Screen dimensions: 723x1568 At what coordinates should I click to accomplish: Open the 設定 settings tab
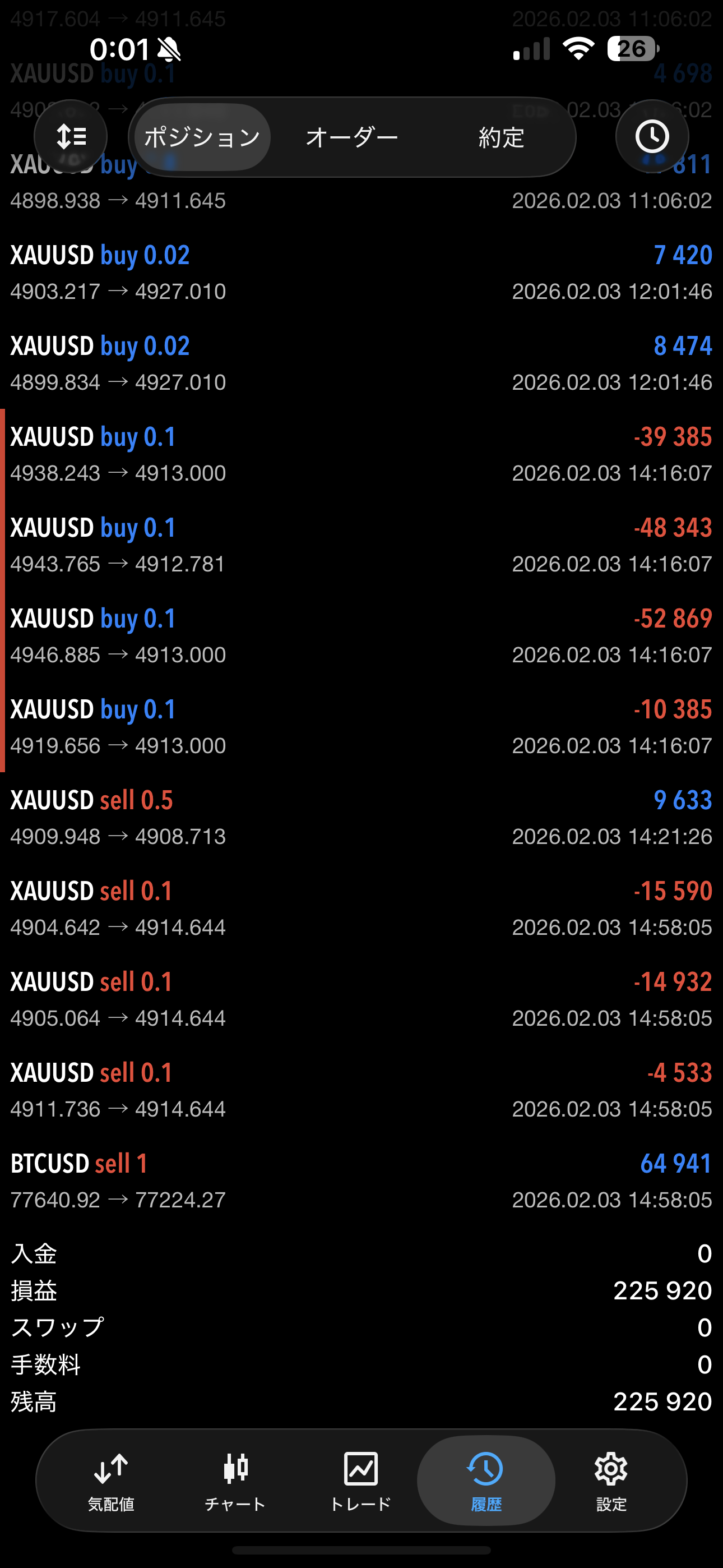point(610,1481)
